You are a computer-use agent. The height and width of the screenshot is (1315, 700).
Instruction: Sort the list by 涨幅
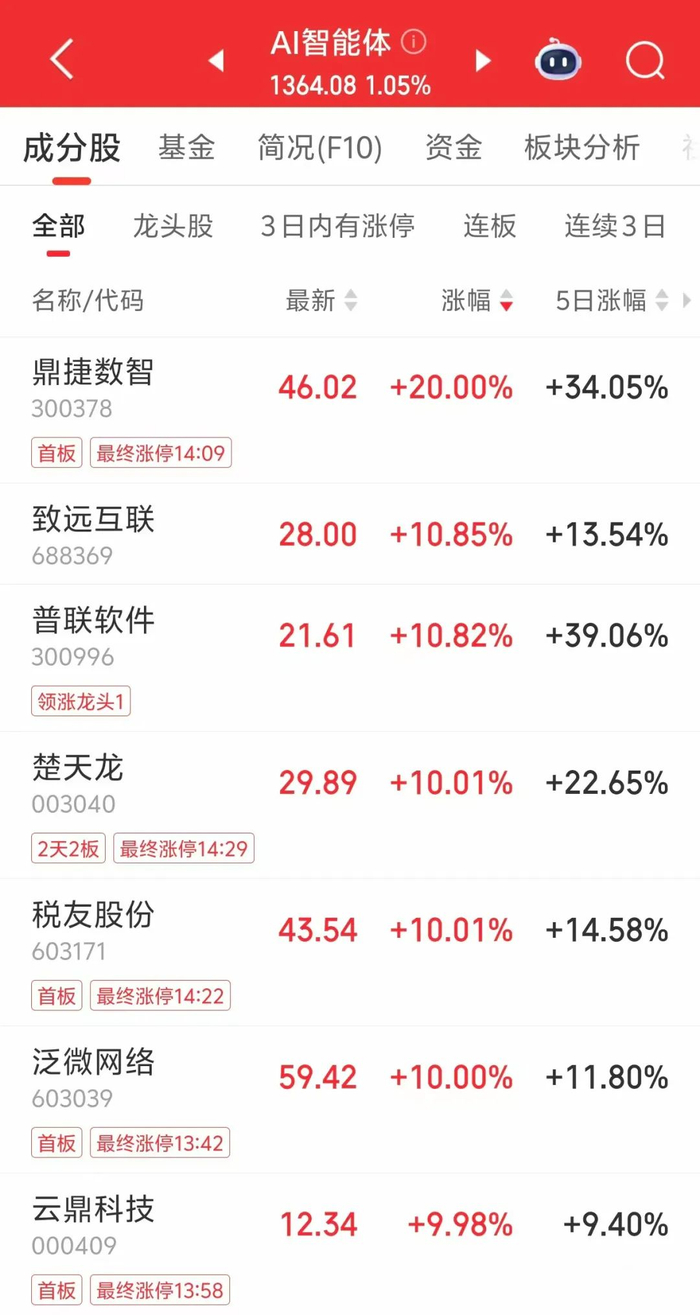[x=476, y=300]
